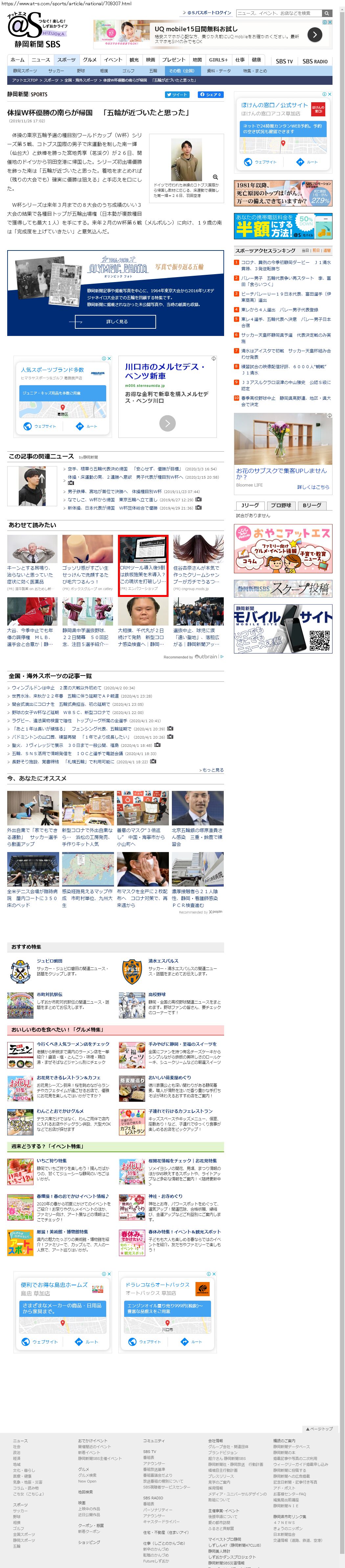
Task: Select the サッカー sub-menu
Action: click(x=56, y=71)
